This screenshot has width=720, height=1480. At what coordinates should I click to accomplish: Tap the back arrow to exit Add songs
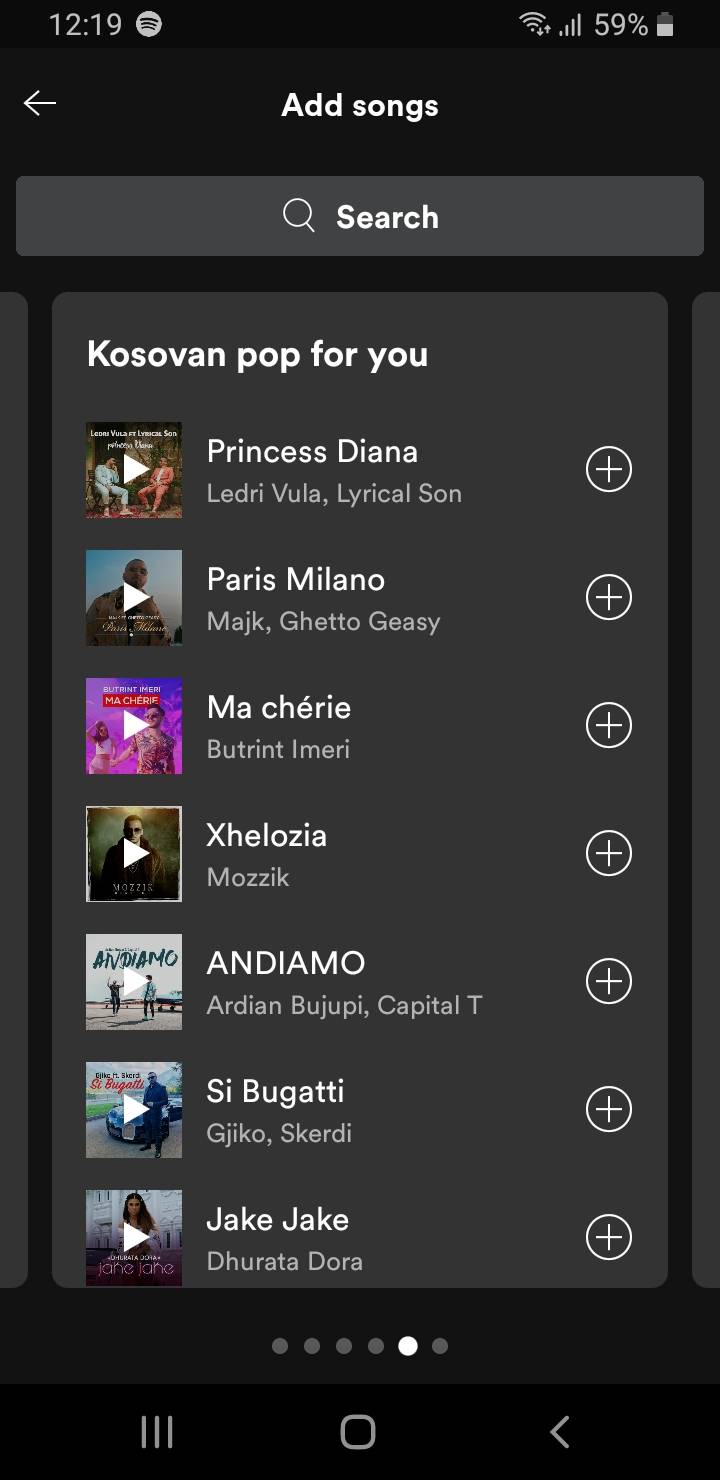point(39,102)
